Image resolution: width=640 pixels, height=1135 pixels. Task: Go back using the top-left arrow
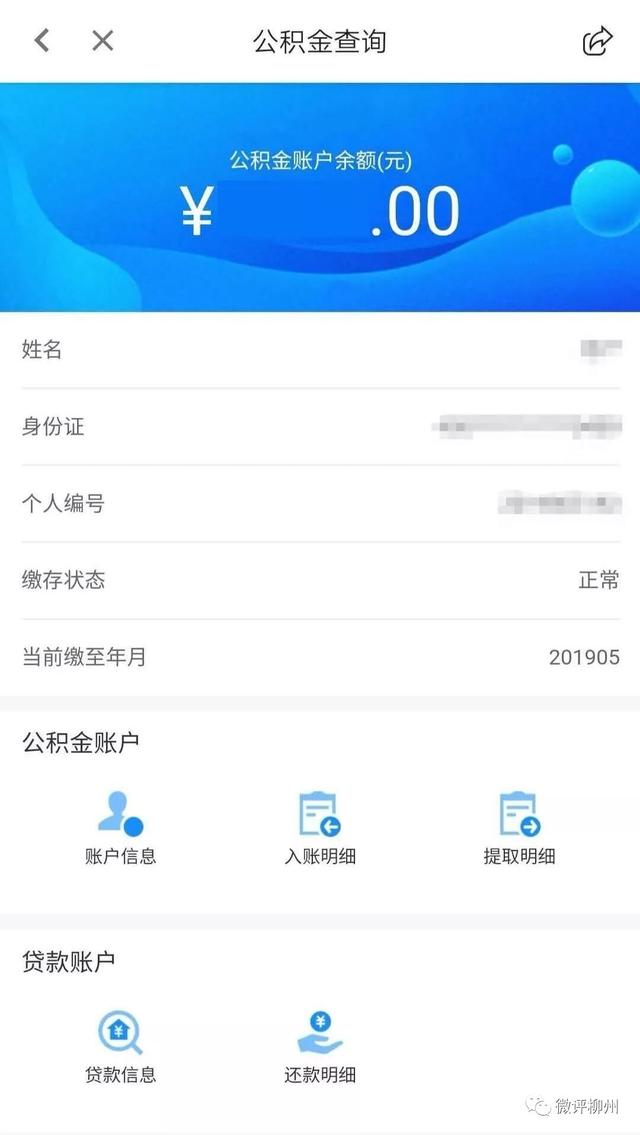click(x=42, y=41)
